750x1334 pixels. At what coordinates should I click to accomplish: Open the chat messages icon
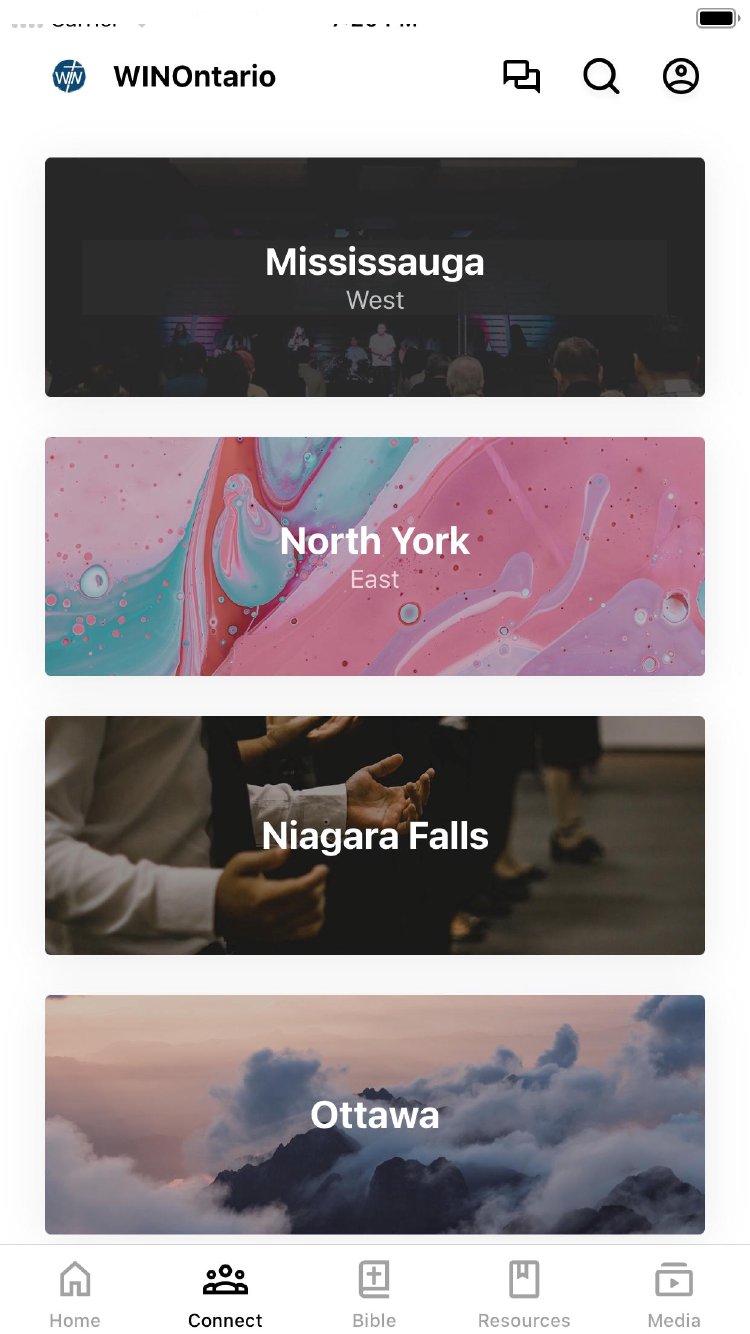pos(521,77)
